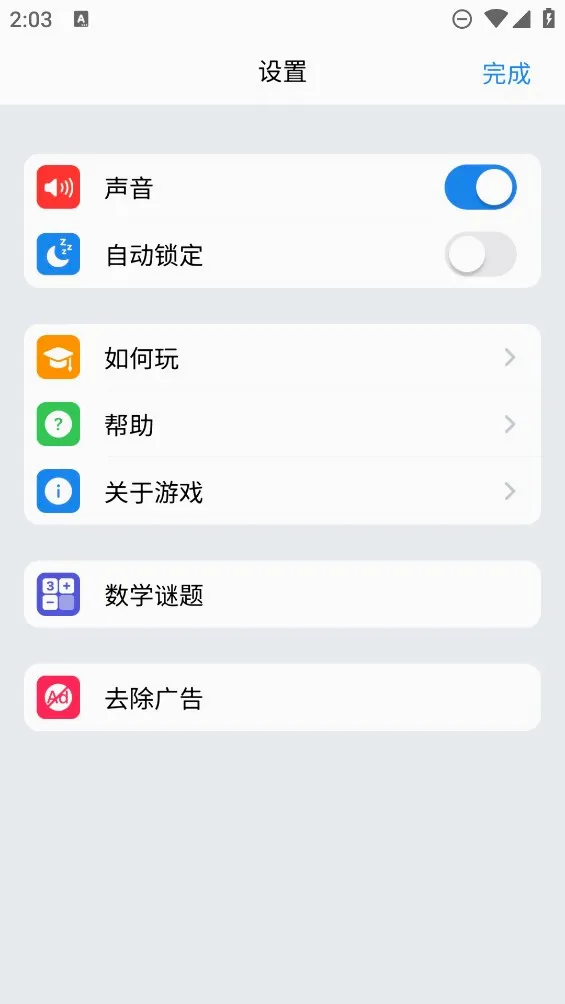
Task: Open the 如何玩 how-to-play guide
Action: coord(282,357)
